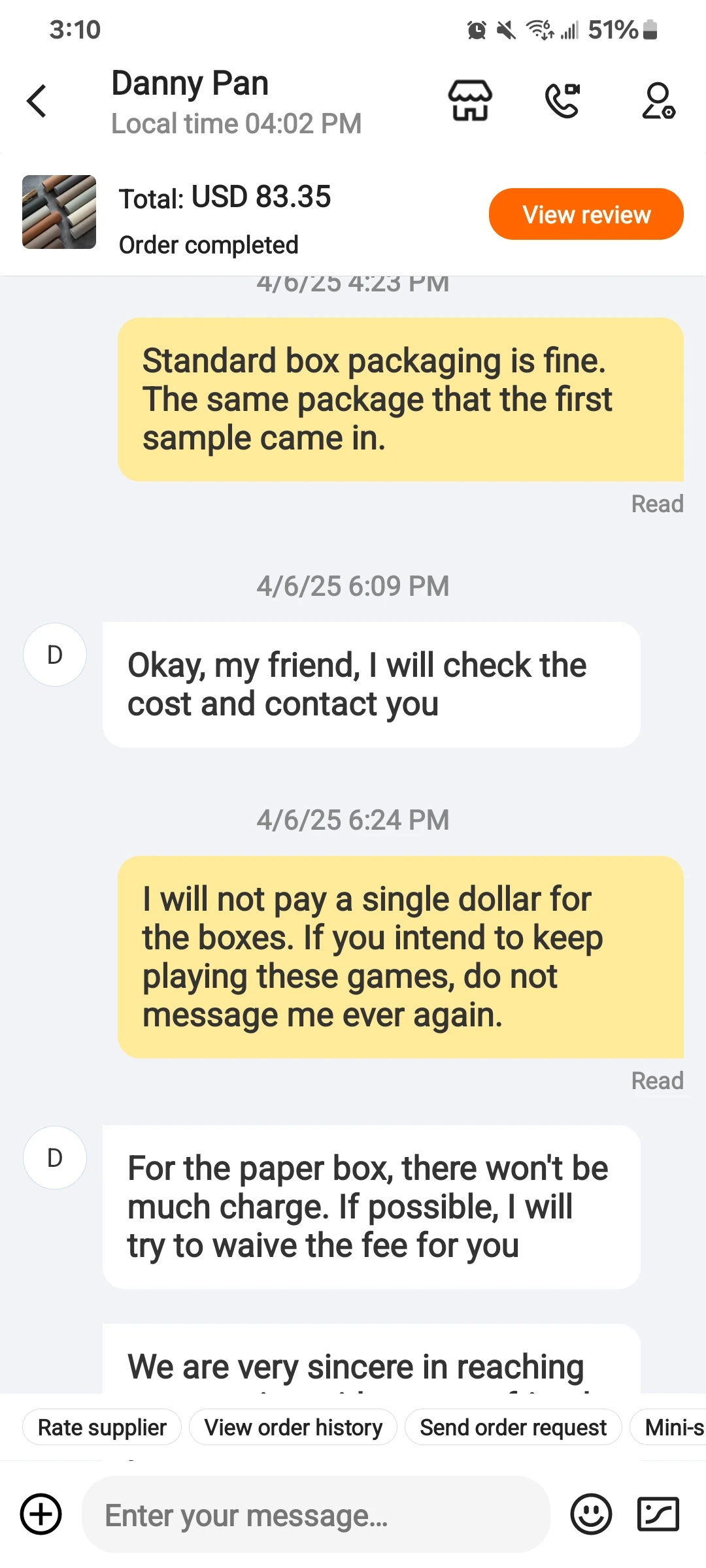Open the plus attachment menu
Viewport: 706px width, 1568px height.
tap(41, 1514)
